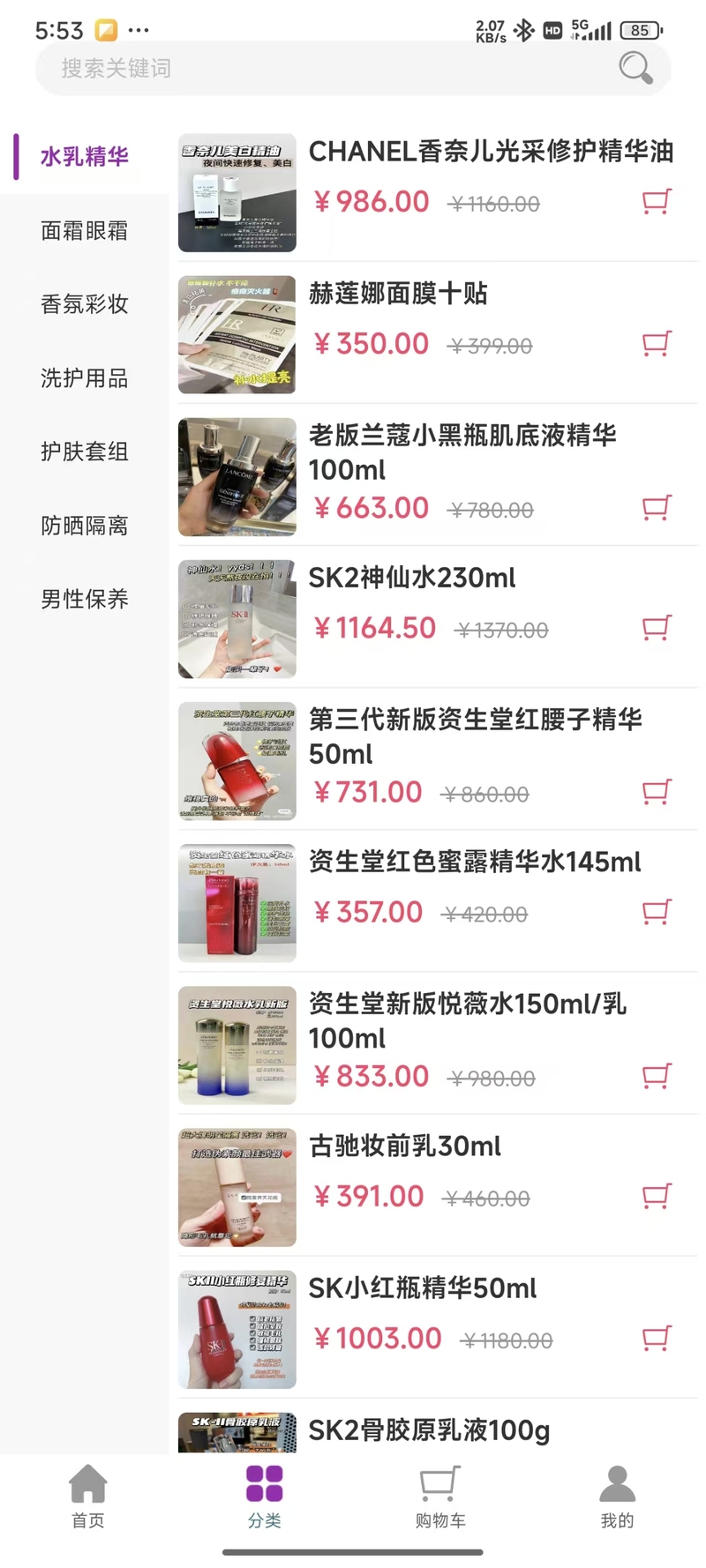This screenshot has width=706, height=1568.
Task: Add CHANEL香奈儿光采修护精华油 to cart
Action: [657, 202]
